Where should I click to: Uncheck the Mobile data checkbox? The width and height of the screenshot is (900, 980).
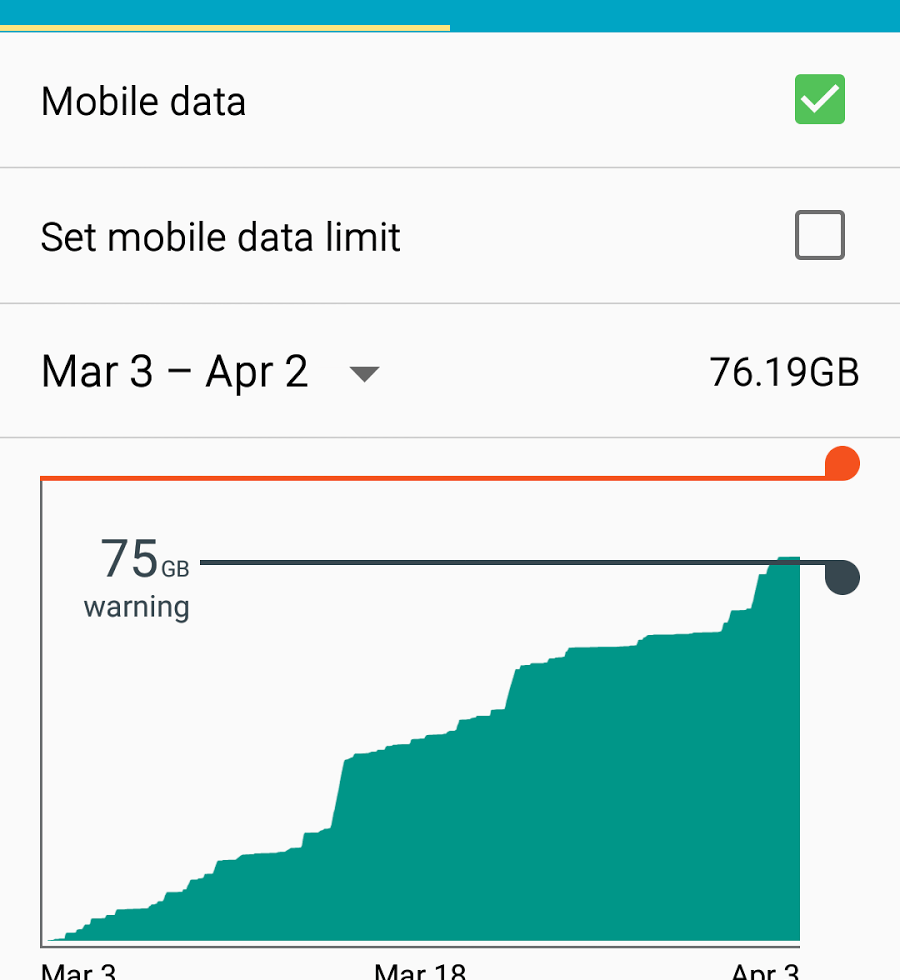pyautogui.click(x=820, y=100)
